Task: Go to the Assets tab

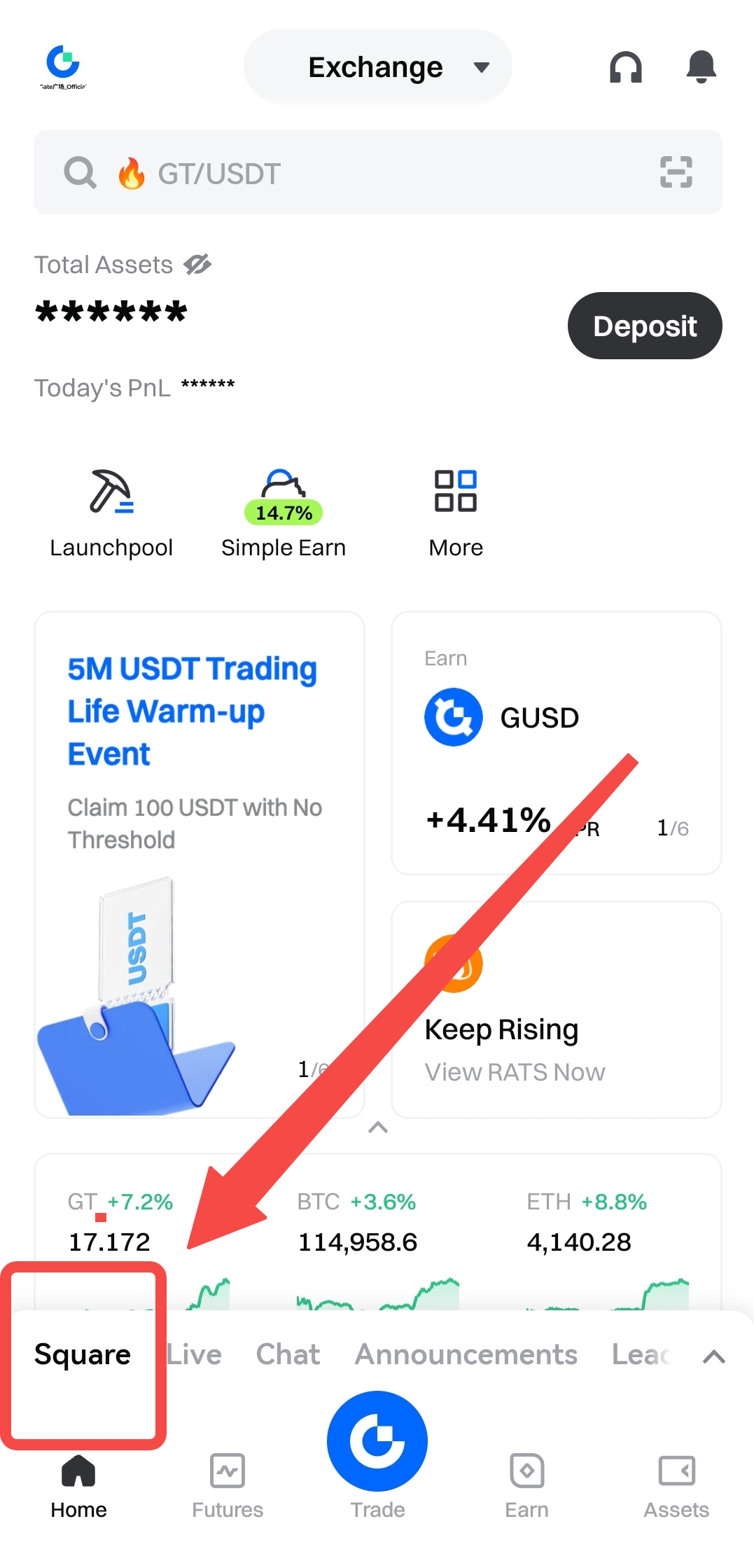Action: point(676,1485)
